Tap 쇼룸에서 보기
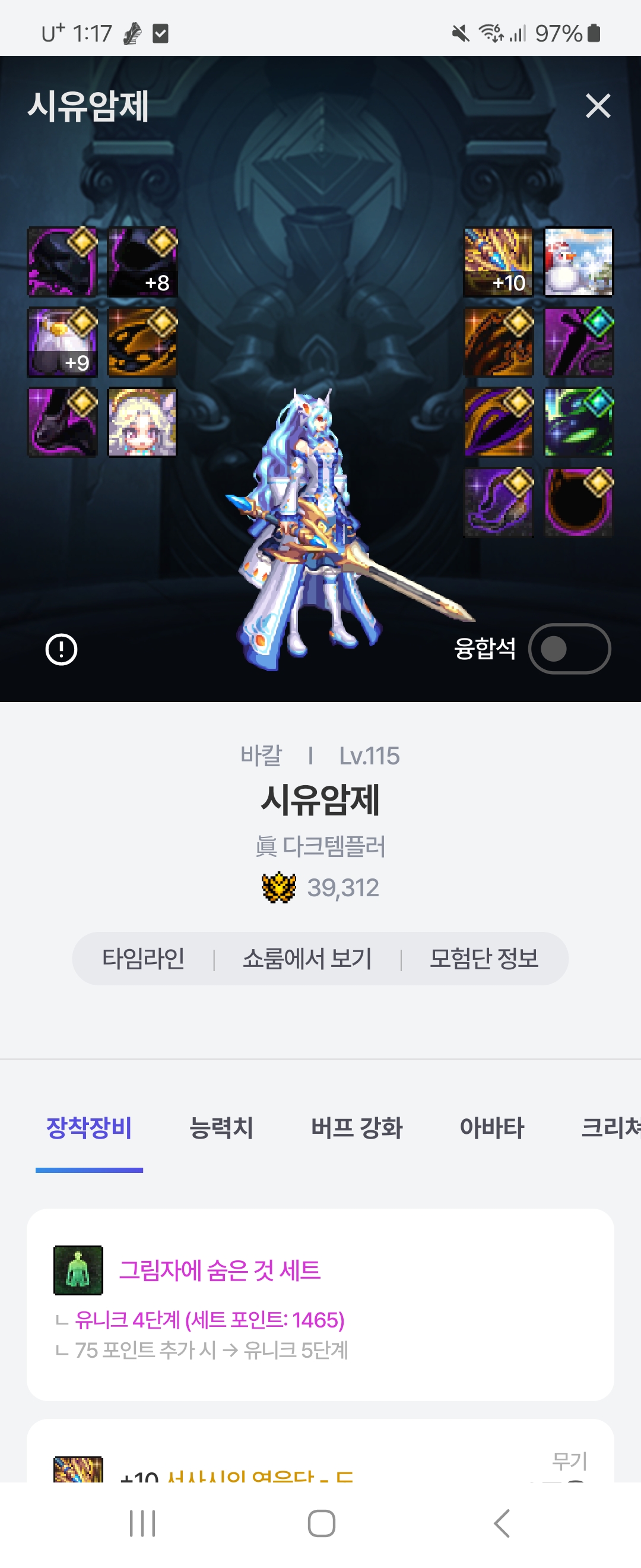This screenshot has width=641, height=1568. pyautogui.click(x=307, y=959)
